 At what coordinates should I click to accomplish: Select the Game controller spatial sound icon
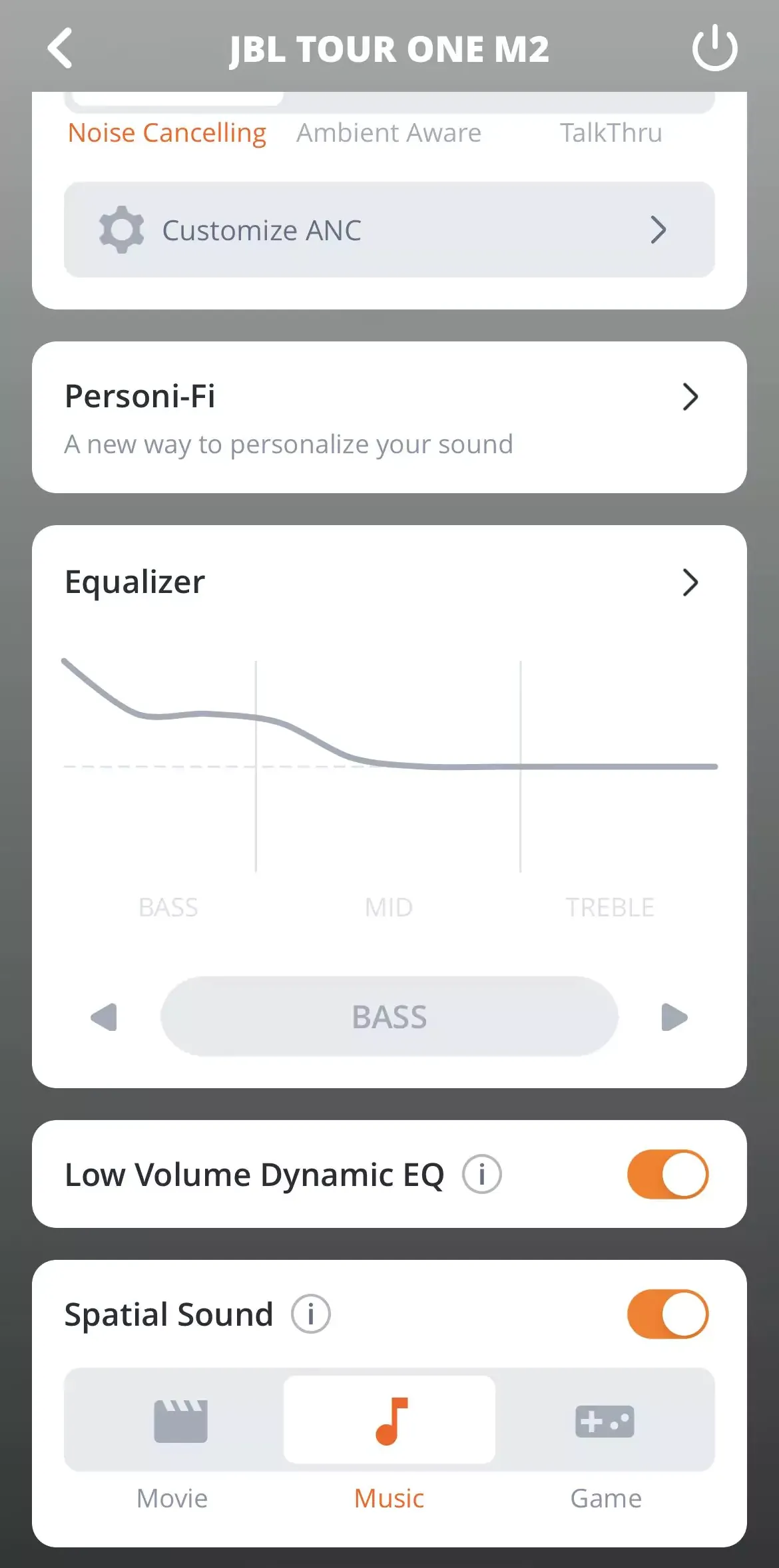(605, 1422)
